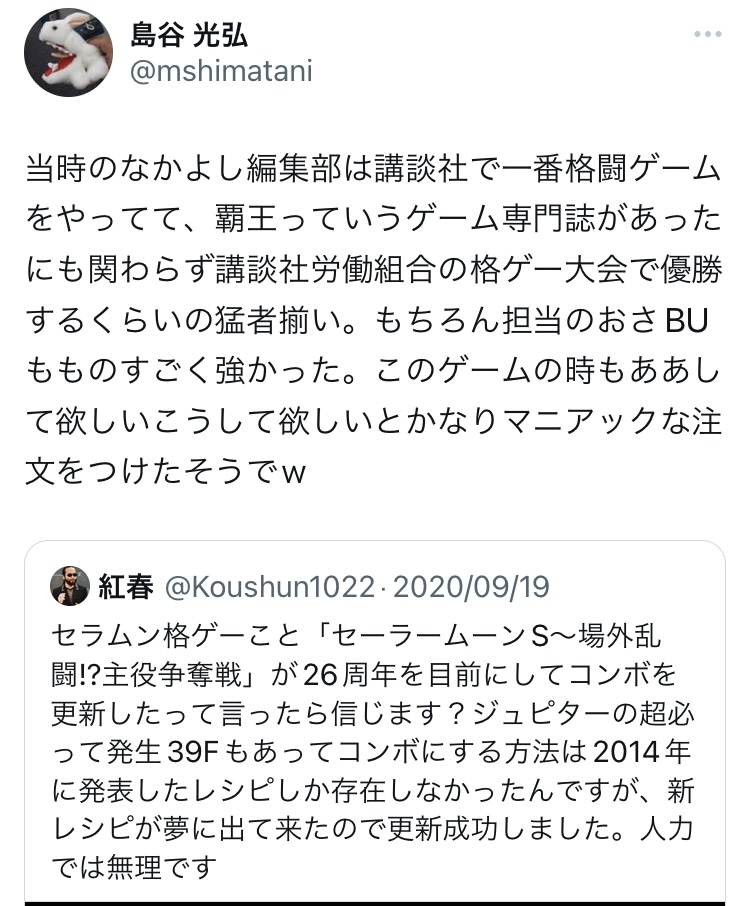Open 島谷 光弘's profile picture

click(68, 53)
